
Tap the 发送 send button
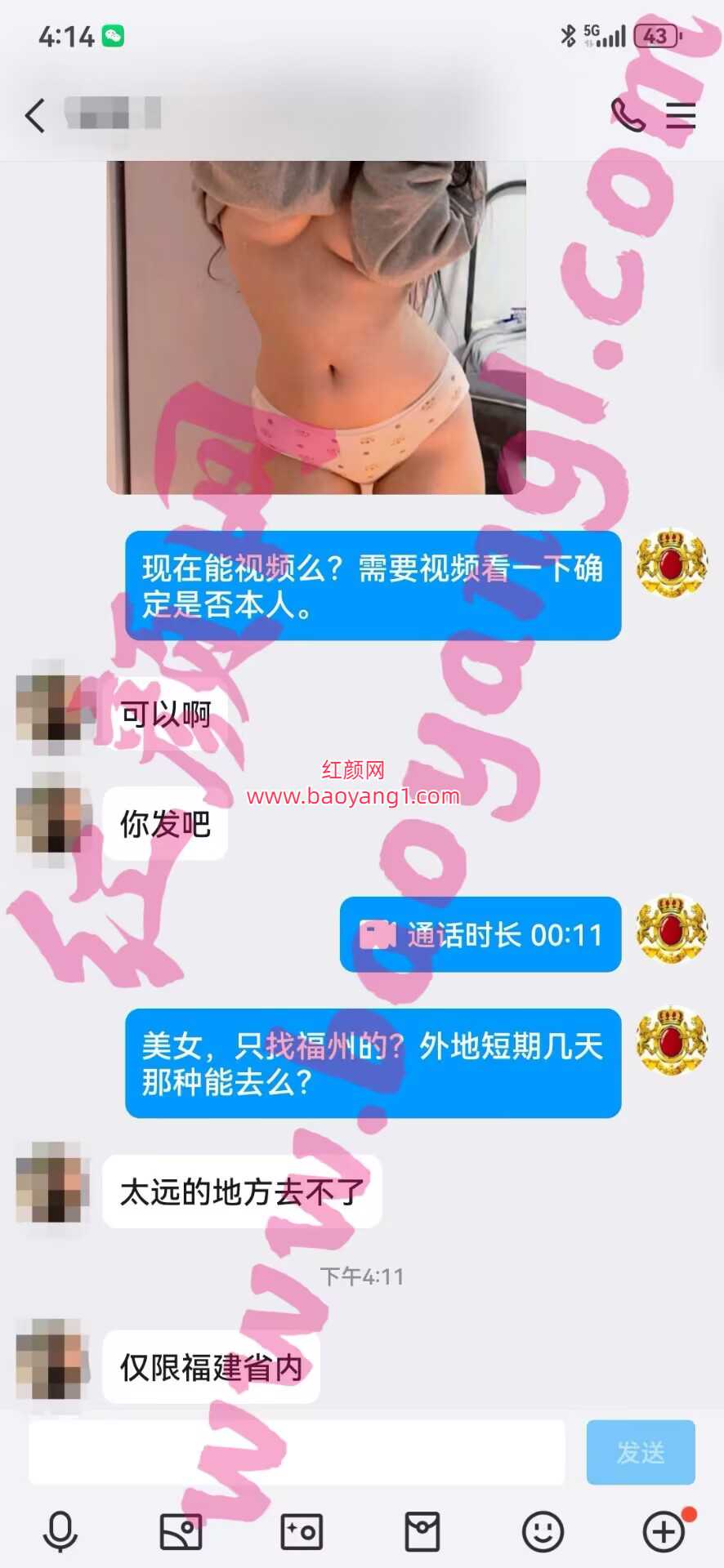[x=640, y=1452]
